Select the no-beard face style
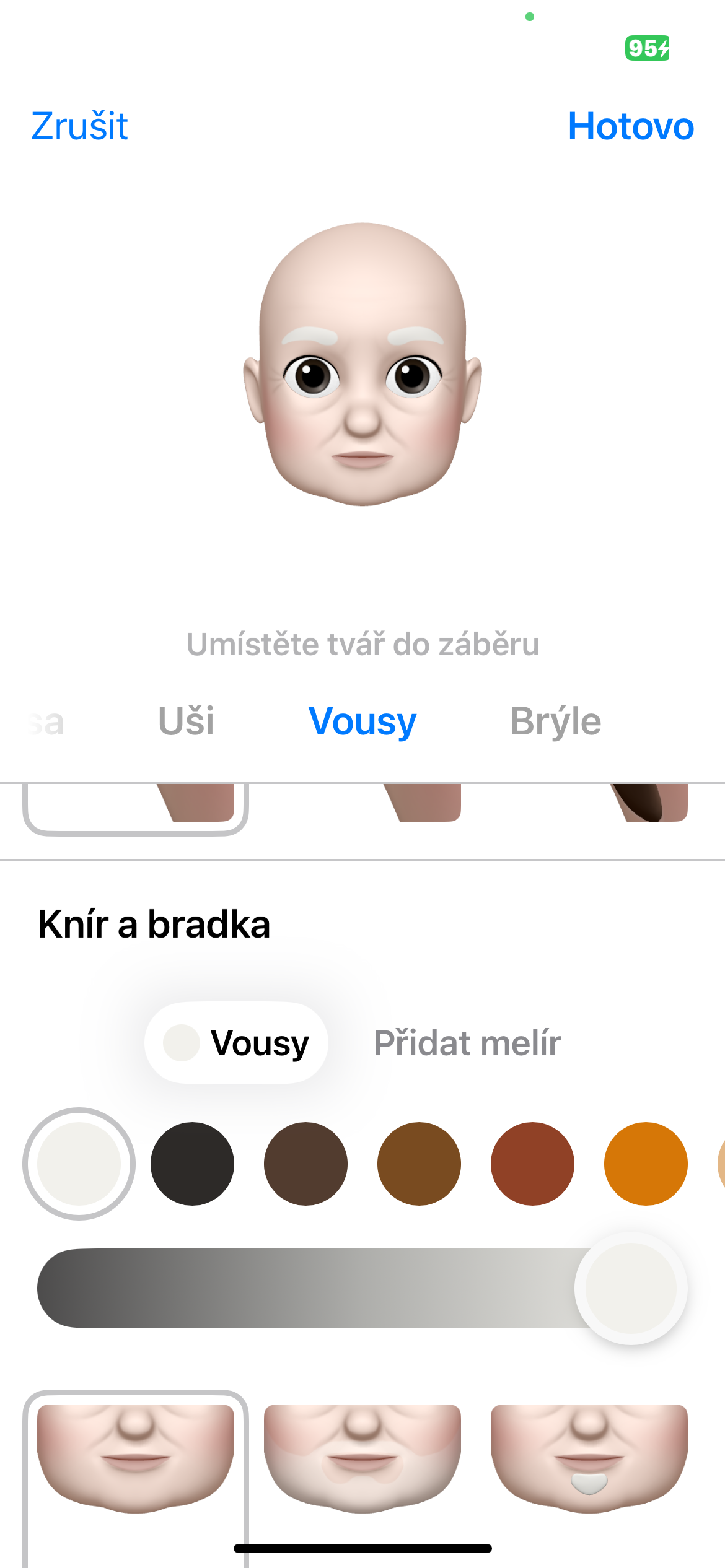The image size is (725, 1568). [136, 1461]
